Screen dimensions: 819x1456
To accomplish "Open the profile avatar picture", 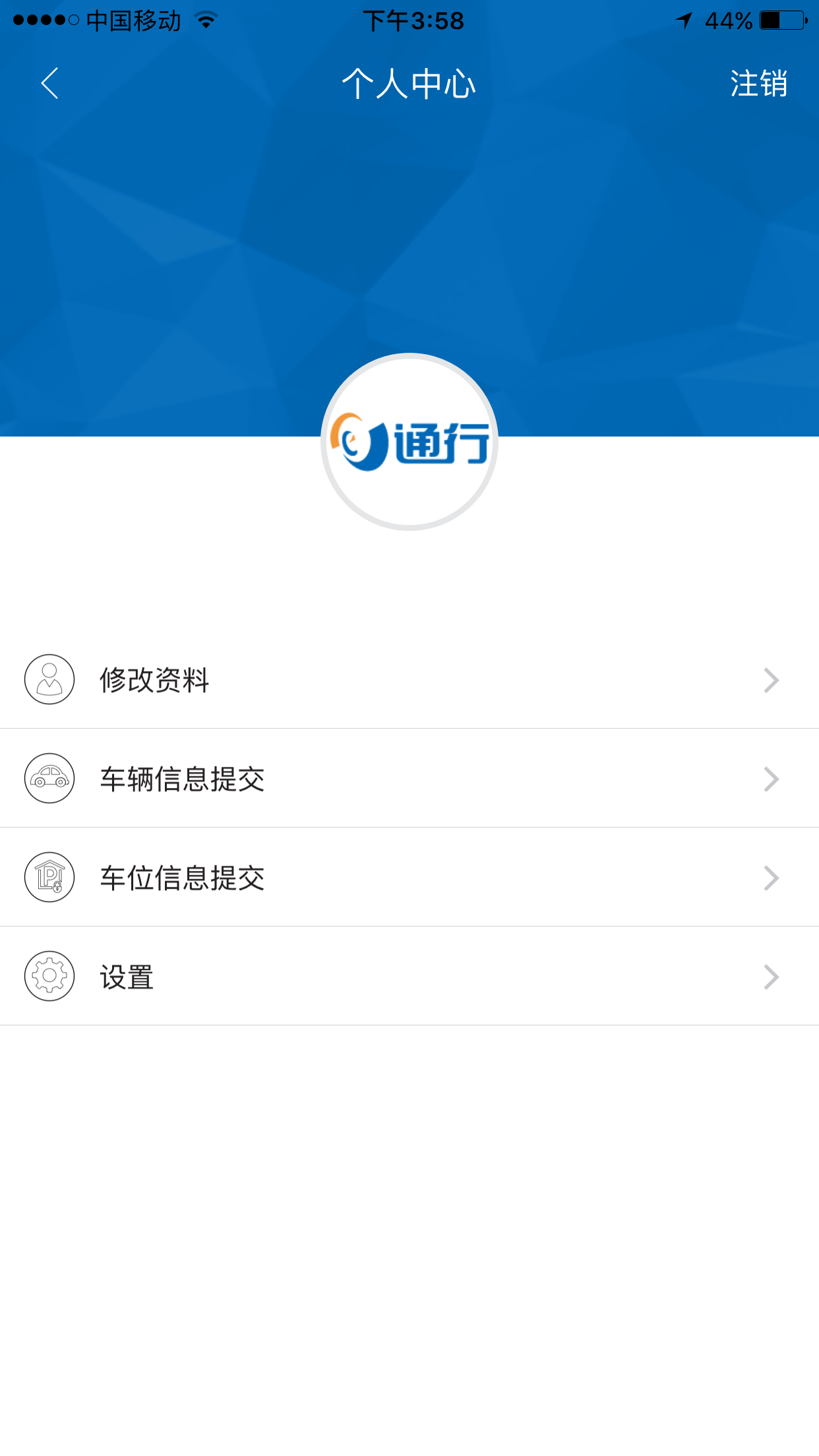I will (409, 442).
